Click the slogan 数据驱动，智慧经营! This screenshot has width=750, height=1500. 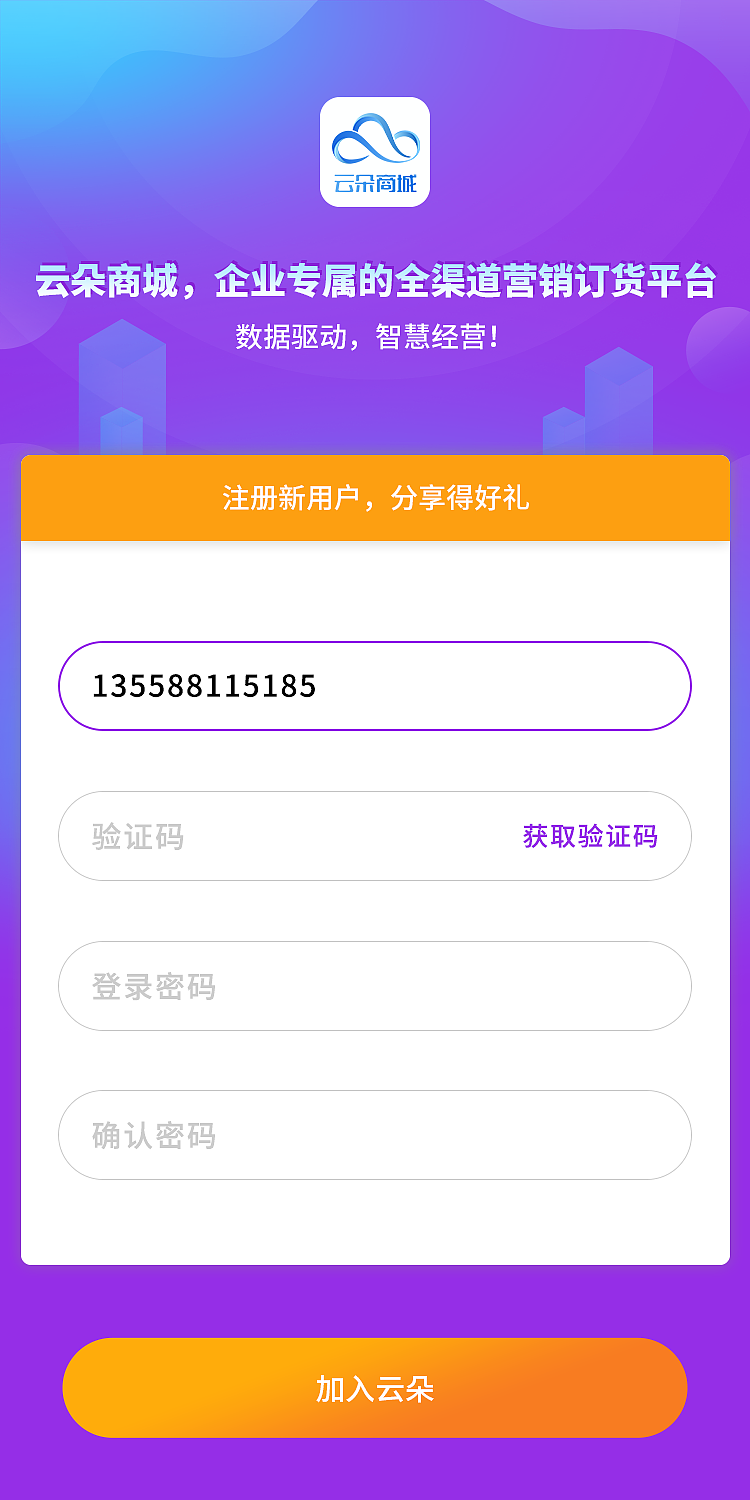point(374,335)
